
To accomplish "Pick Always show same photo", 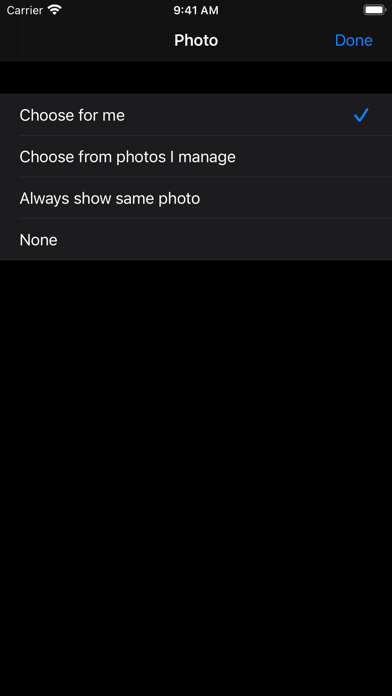I will click(196, 198).
